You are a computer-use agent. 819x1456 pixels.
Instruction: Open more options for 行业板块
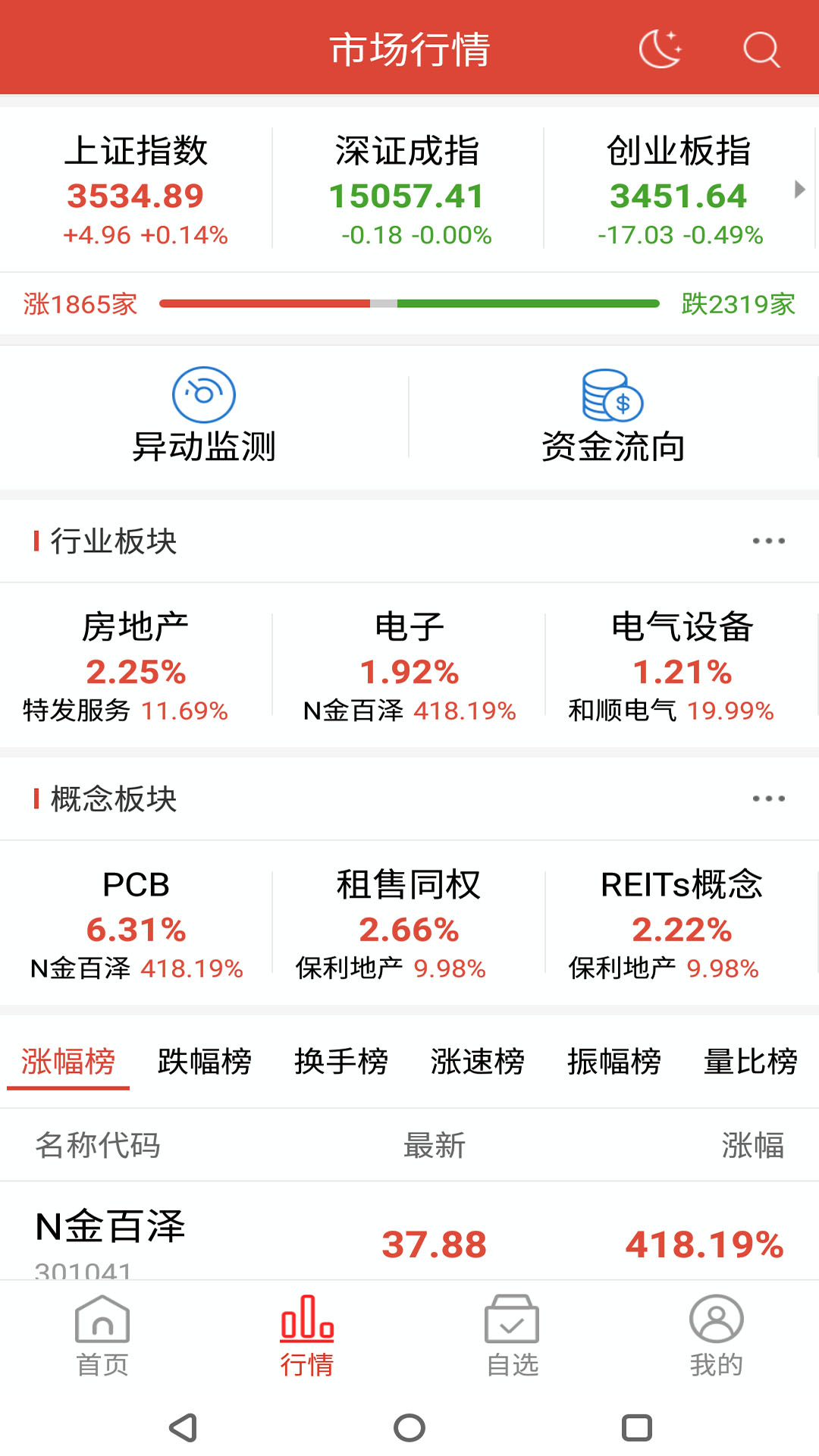point(768,541)
